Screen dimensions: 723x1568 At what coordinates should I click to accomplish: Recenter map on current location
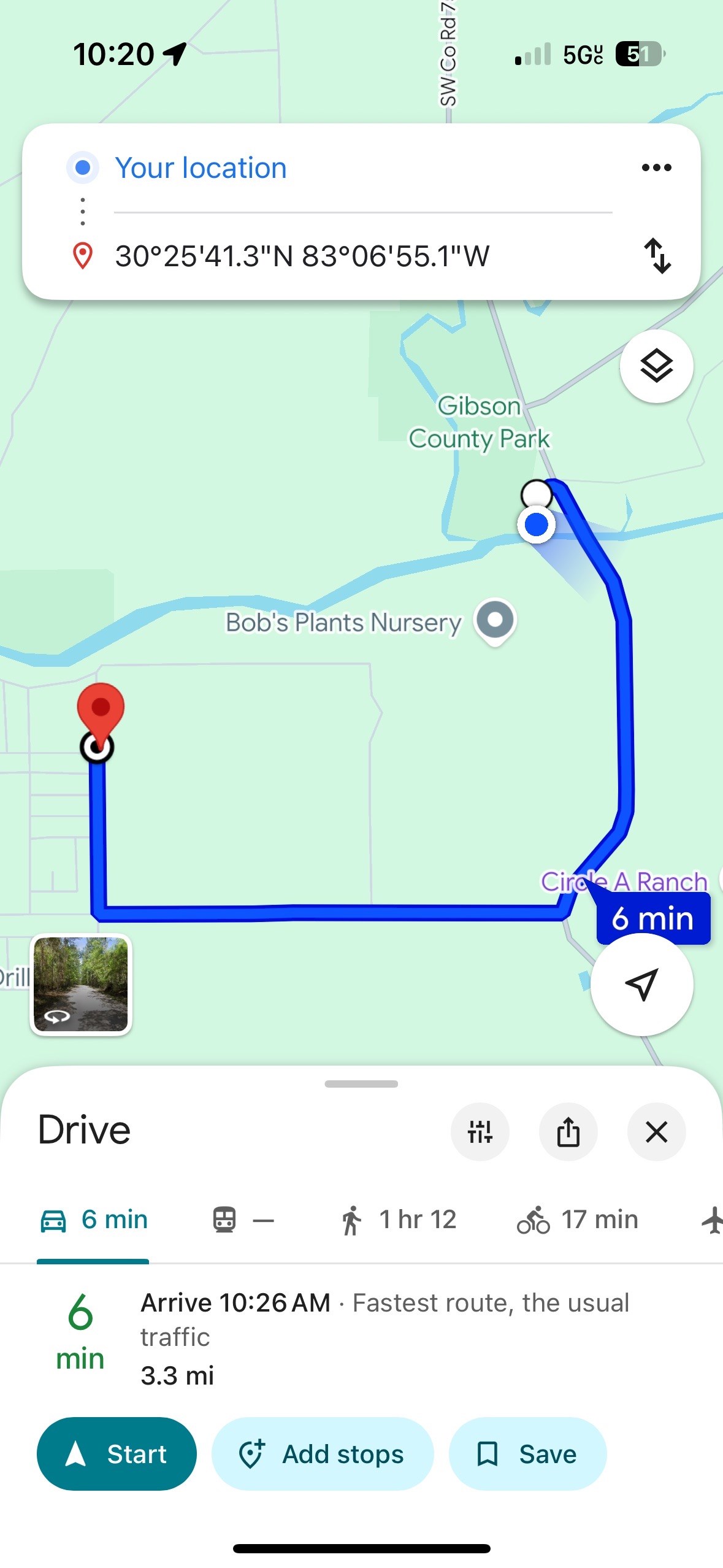[641, 984]
